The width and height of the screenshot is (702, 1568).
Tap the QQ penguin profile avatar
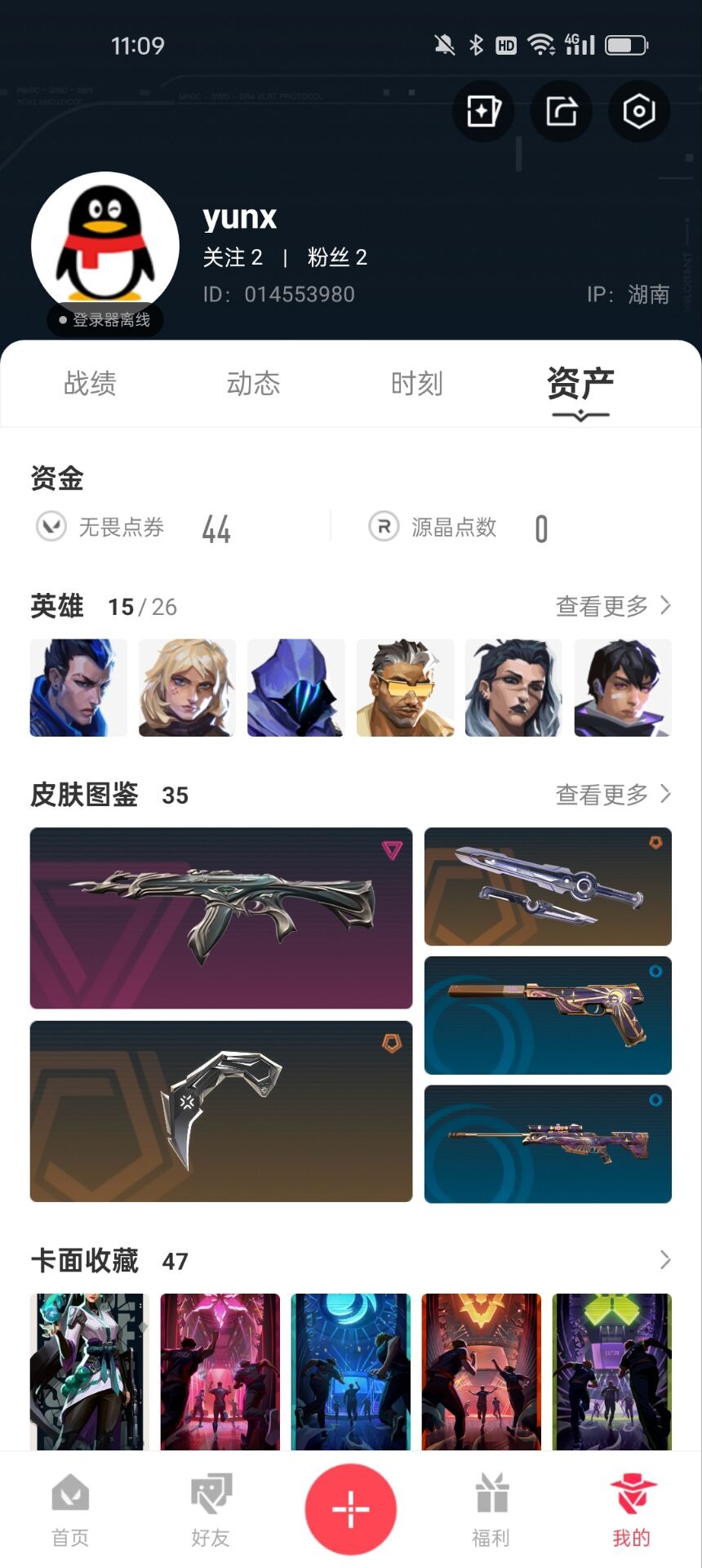[x=104, y=245]
